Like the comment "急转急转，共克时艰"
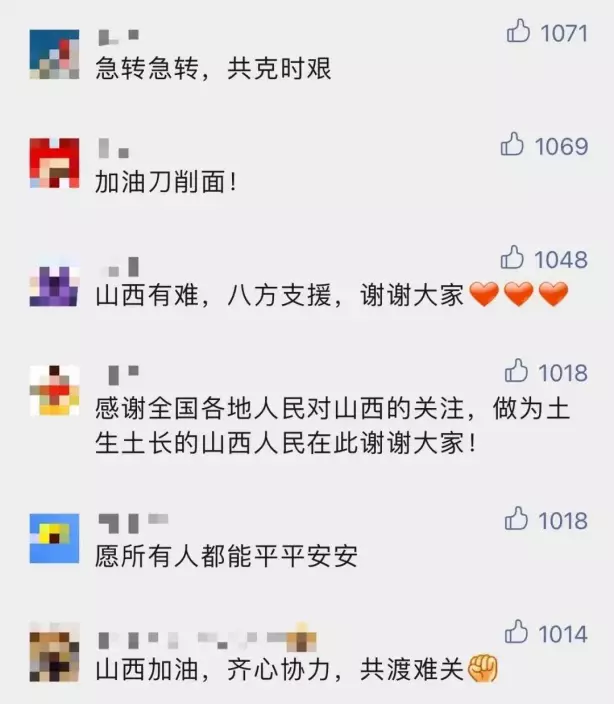 519,32
